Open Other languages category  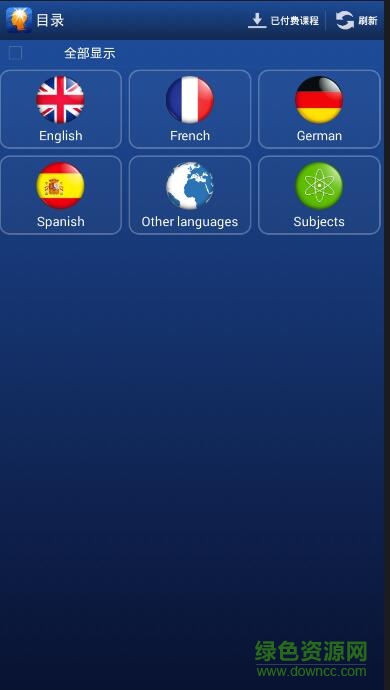190,195
